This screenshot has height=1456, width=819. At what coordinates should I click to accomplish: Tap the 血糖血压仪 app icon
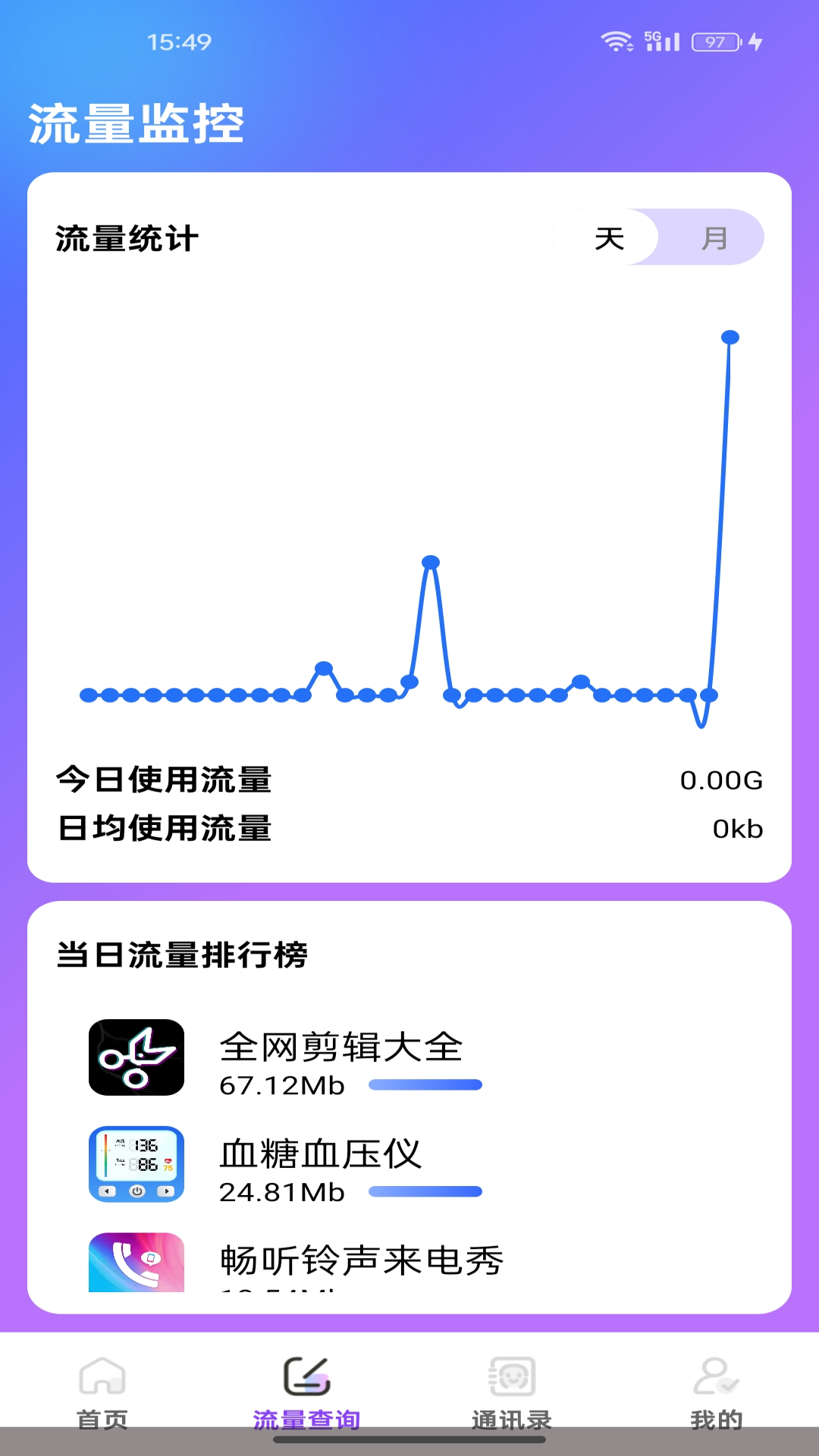(x=136, y=1162)
